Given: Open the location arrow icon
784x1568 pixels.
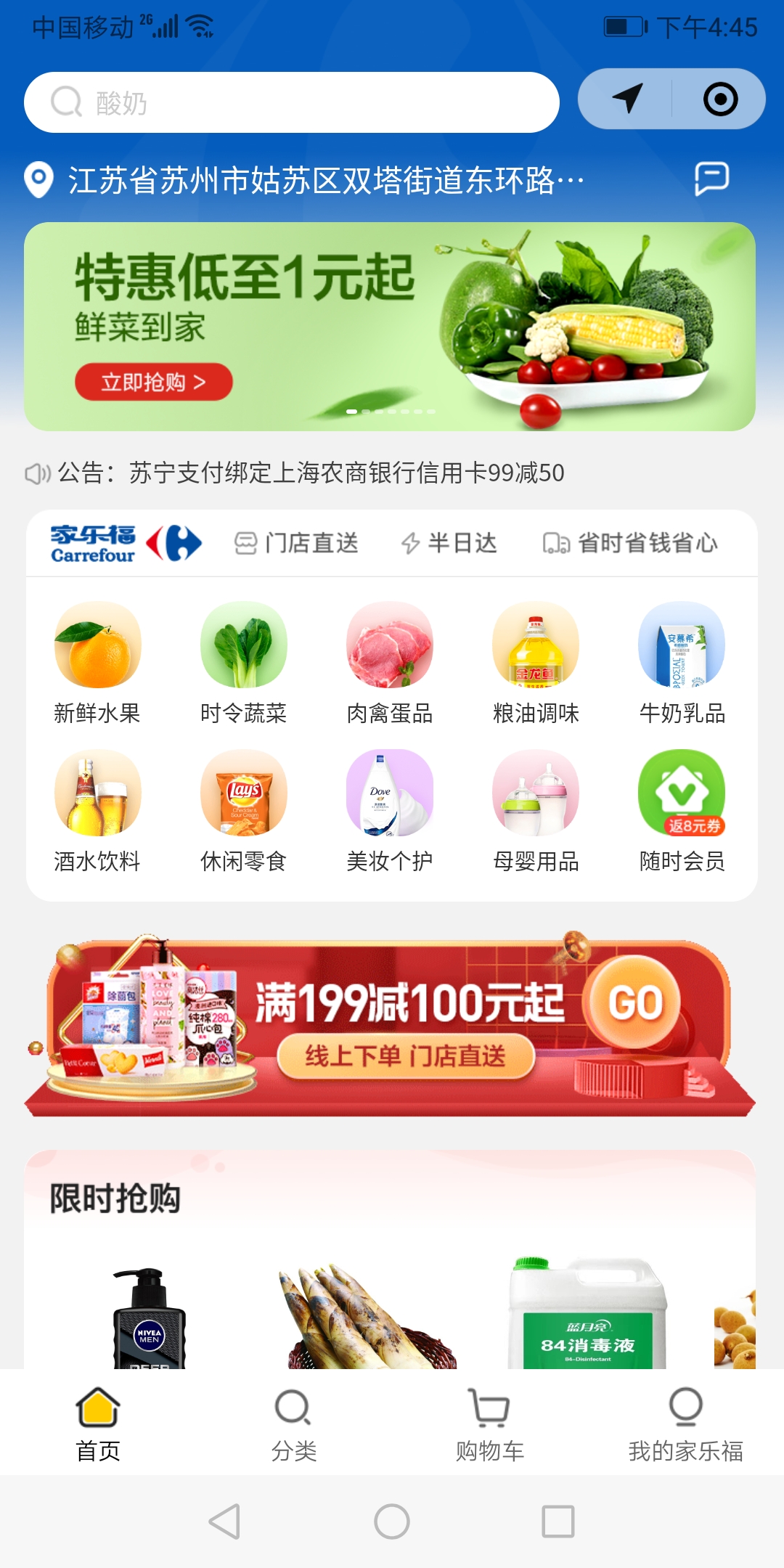Looking at the screenshot, I should (x=627, y=99).
